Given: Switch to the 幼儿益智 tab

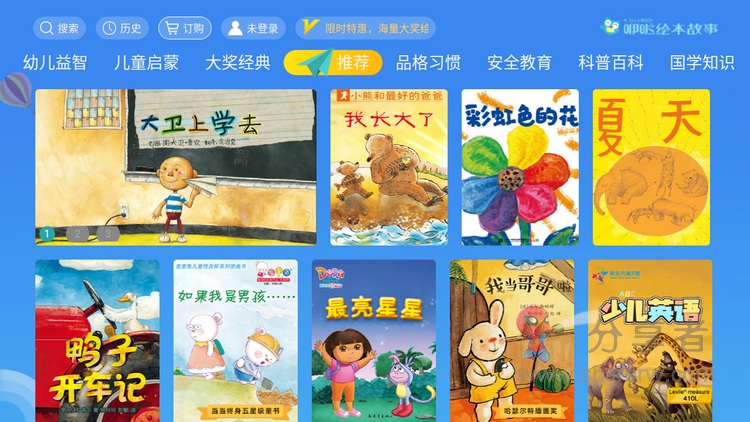Looking at the screenshot, I should [x=55, y=63].
